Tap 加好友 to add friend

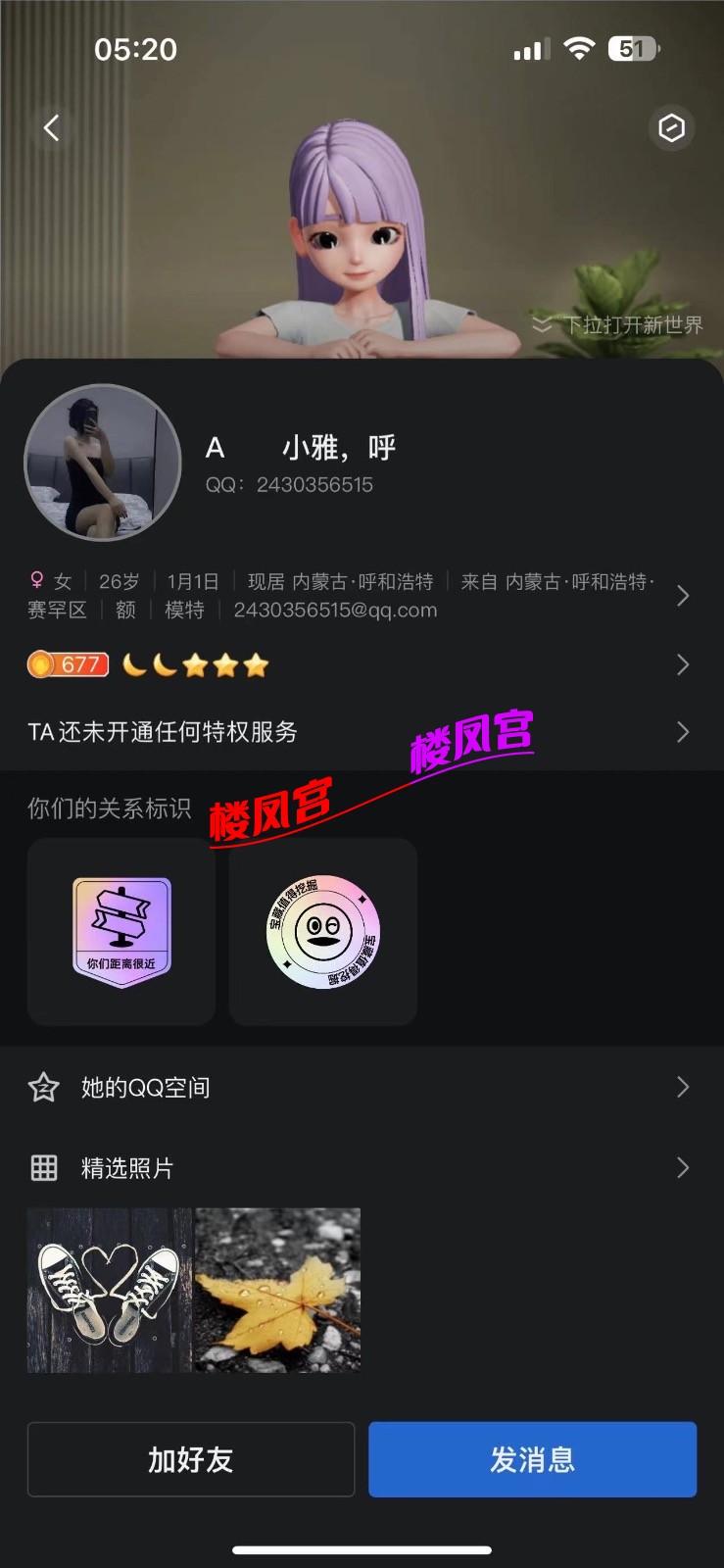[x=191, y=1459]
